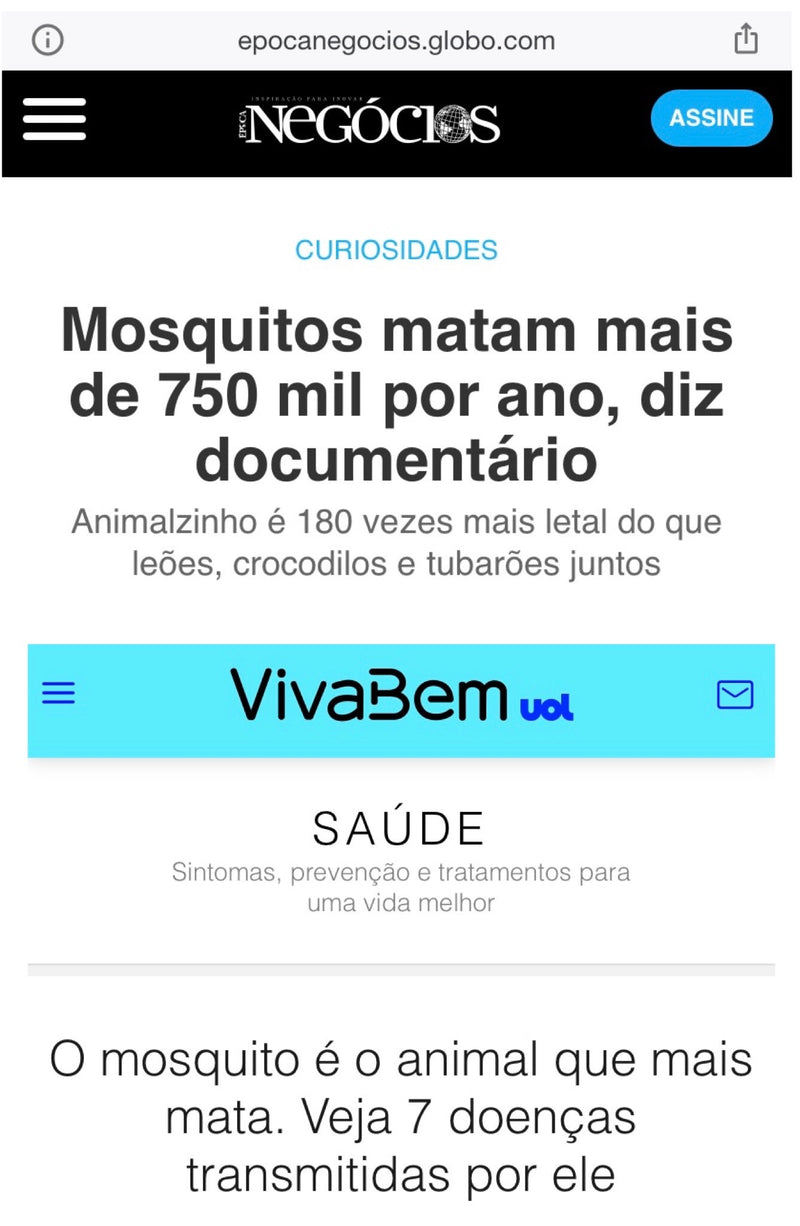
Task: Tap the epocanegocios.globo.com address bar
Action: pyautogui.click(x=398, y=40)
